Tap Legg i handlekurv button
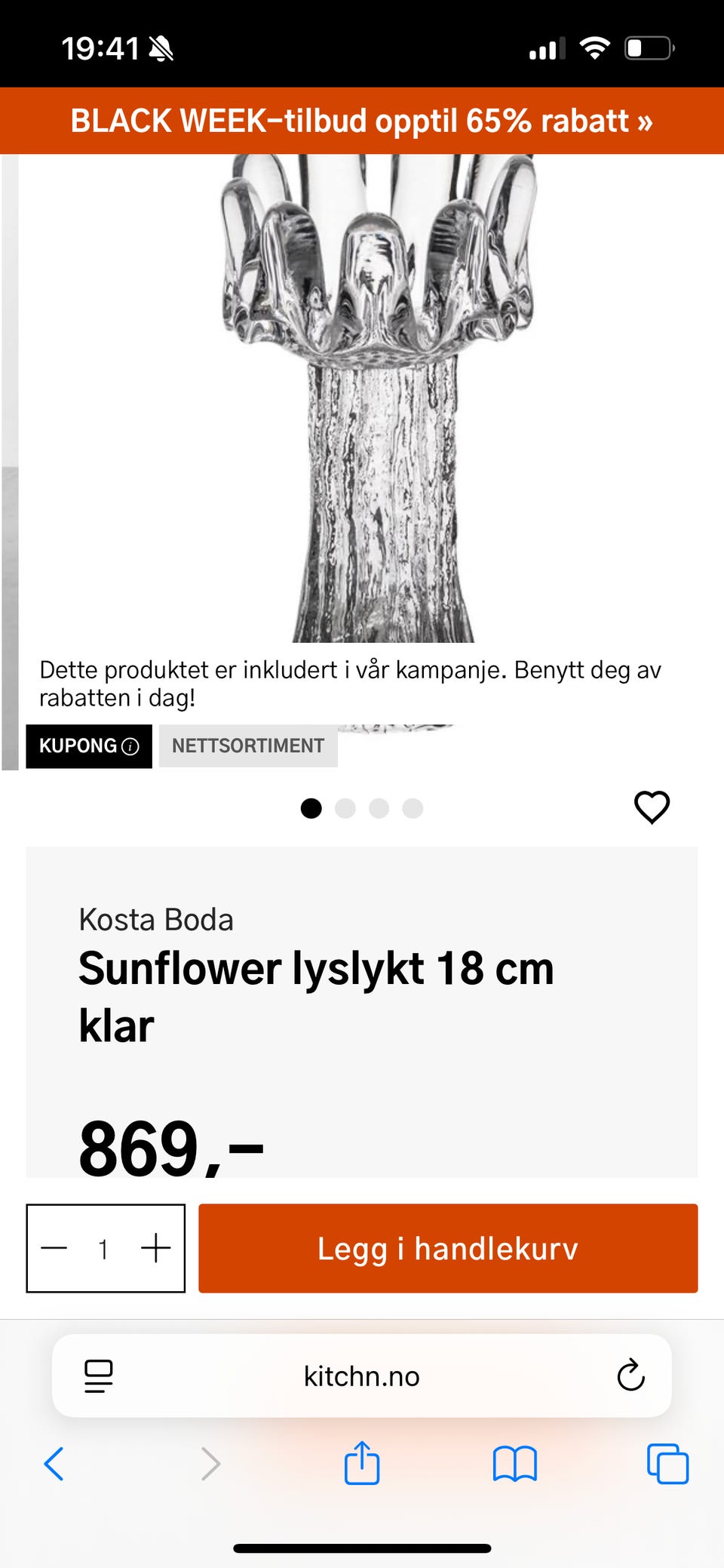724x1568 pixels. (x=447, y=1248)
